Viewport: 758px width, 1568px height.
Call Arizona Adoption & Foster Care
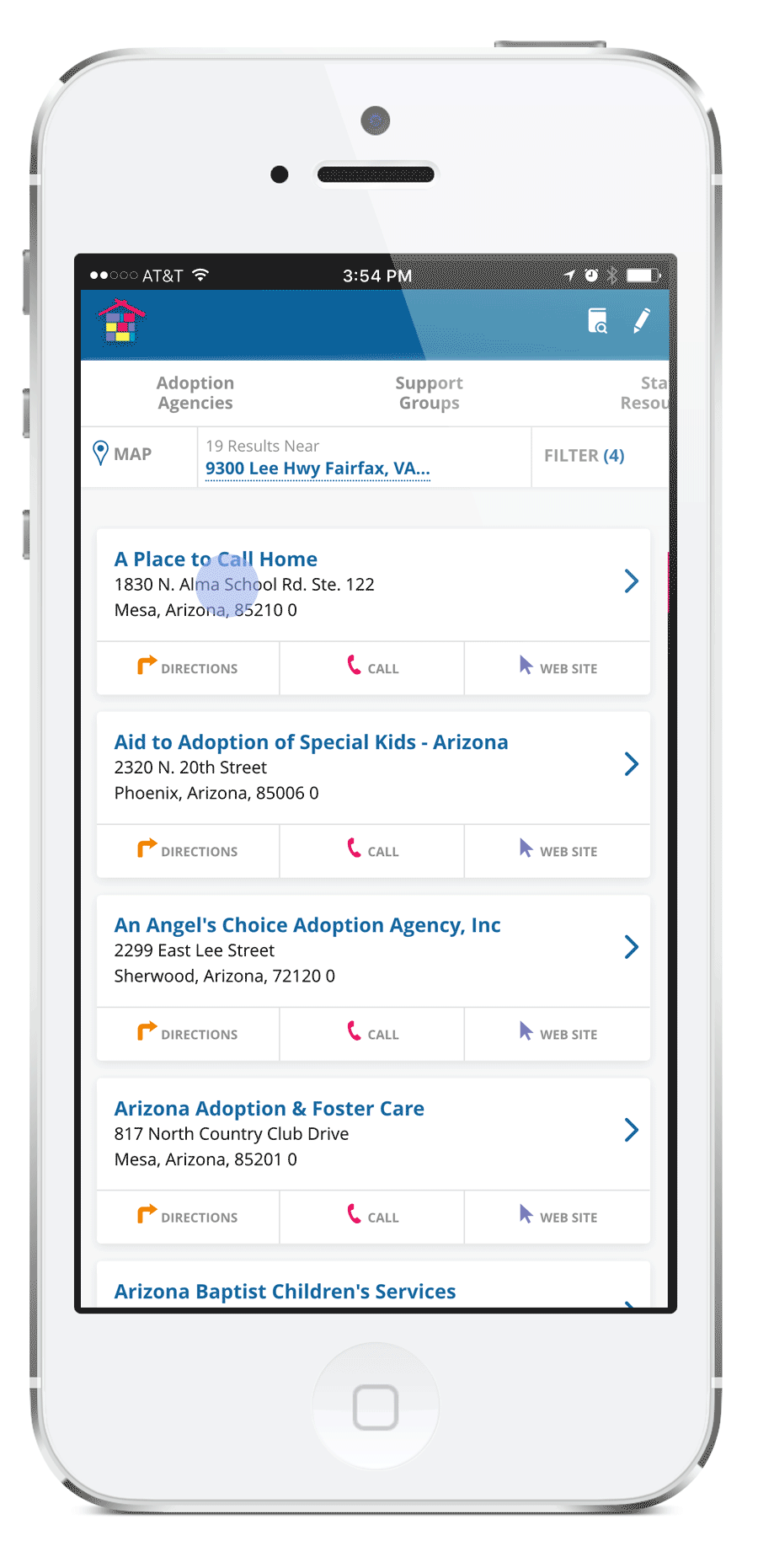372,1217
